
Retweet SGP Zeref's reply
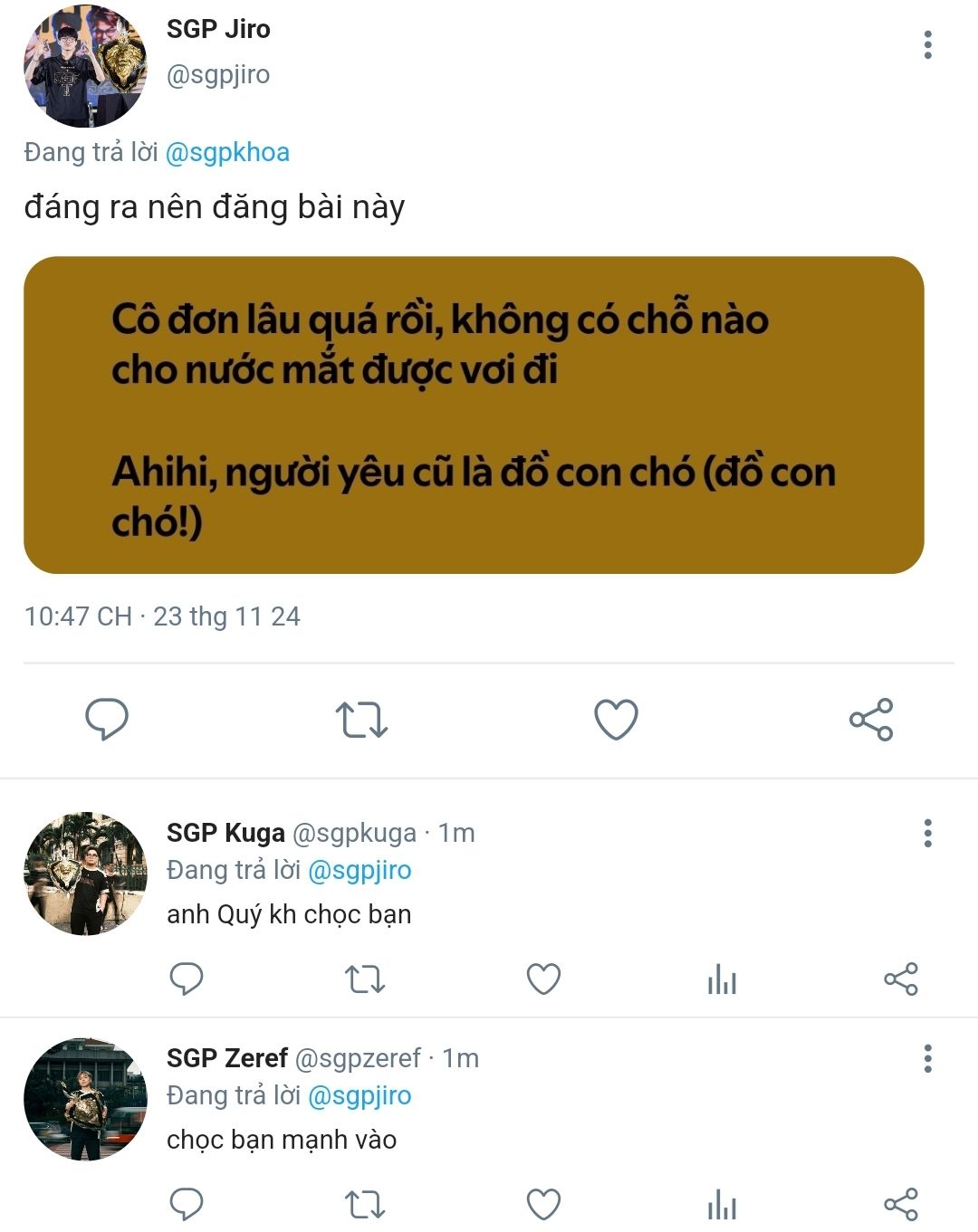pyautogui.click(x=365, y=1204)
